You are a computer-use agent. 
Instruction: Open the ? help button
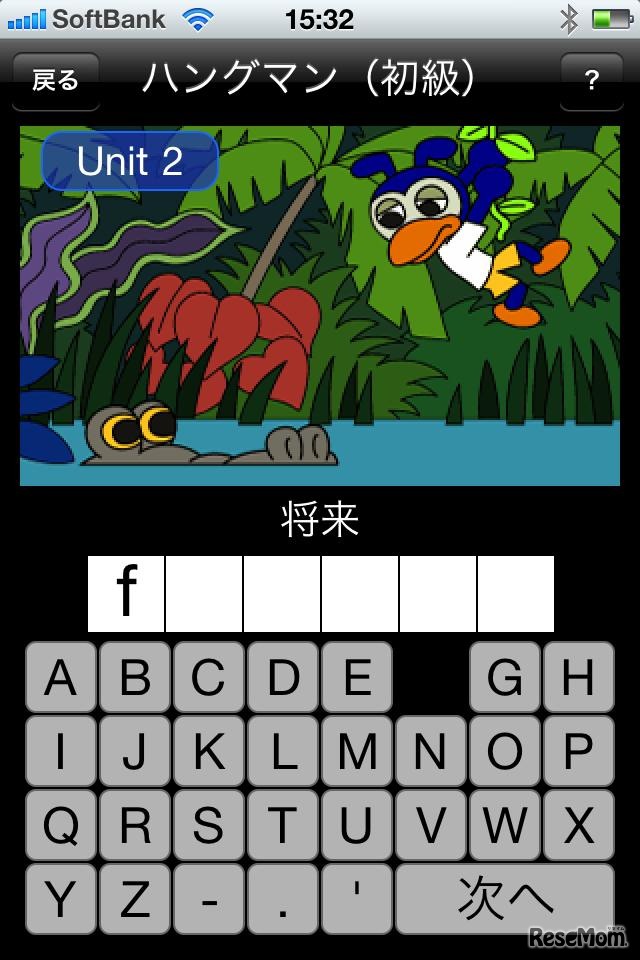pyautogui.click(x=591, y=80)
